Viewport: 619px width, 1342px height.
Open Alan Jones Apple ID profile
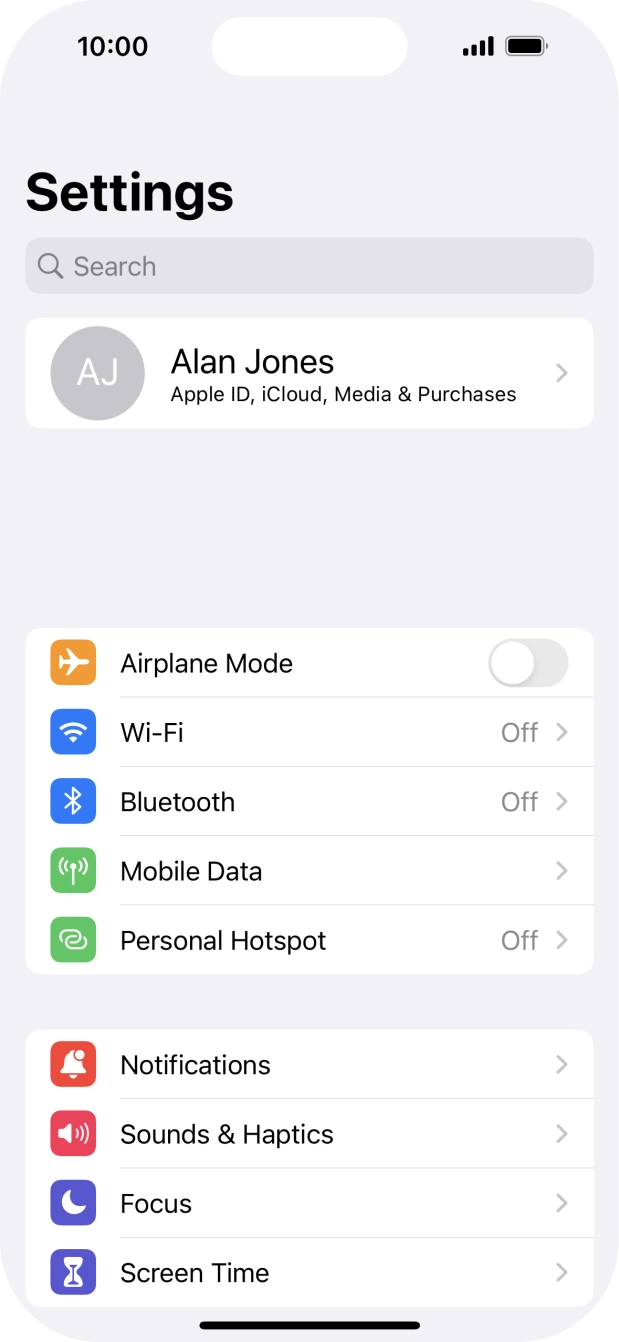click(x=309, y=373)
